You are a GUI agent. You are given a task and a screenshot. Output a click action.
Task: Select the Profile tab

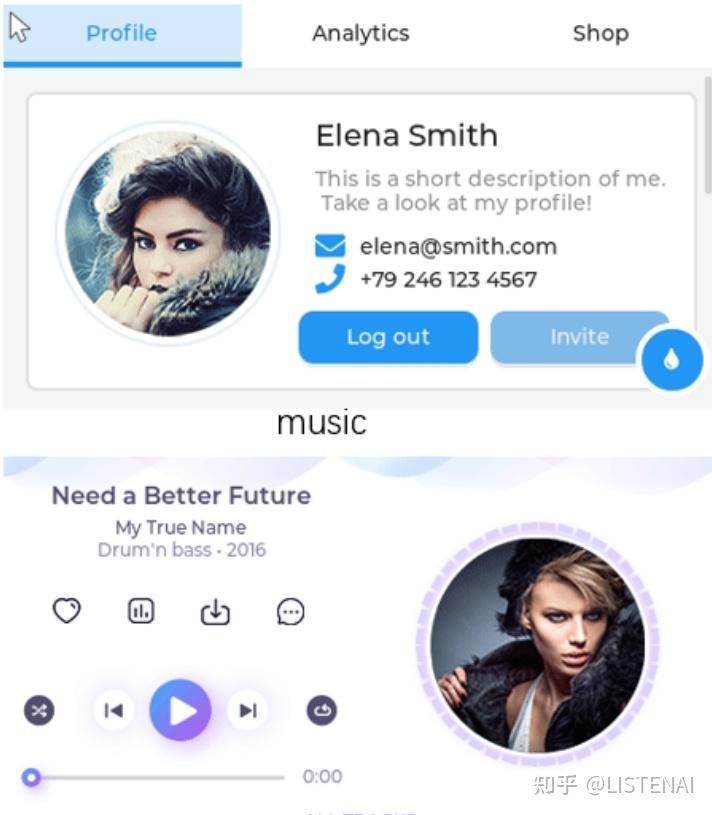121,33
